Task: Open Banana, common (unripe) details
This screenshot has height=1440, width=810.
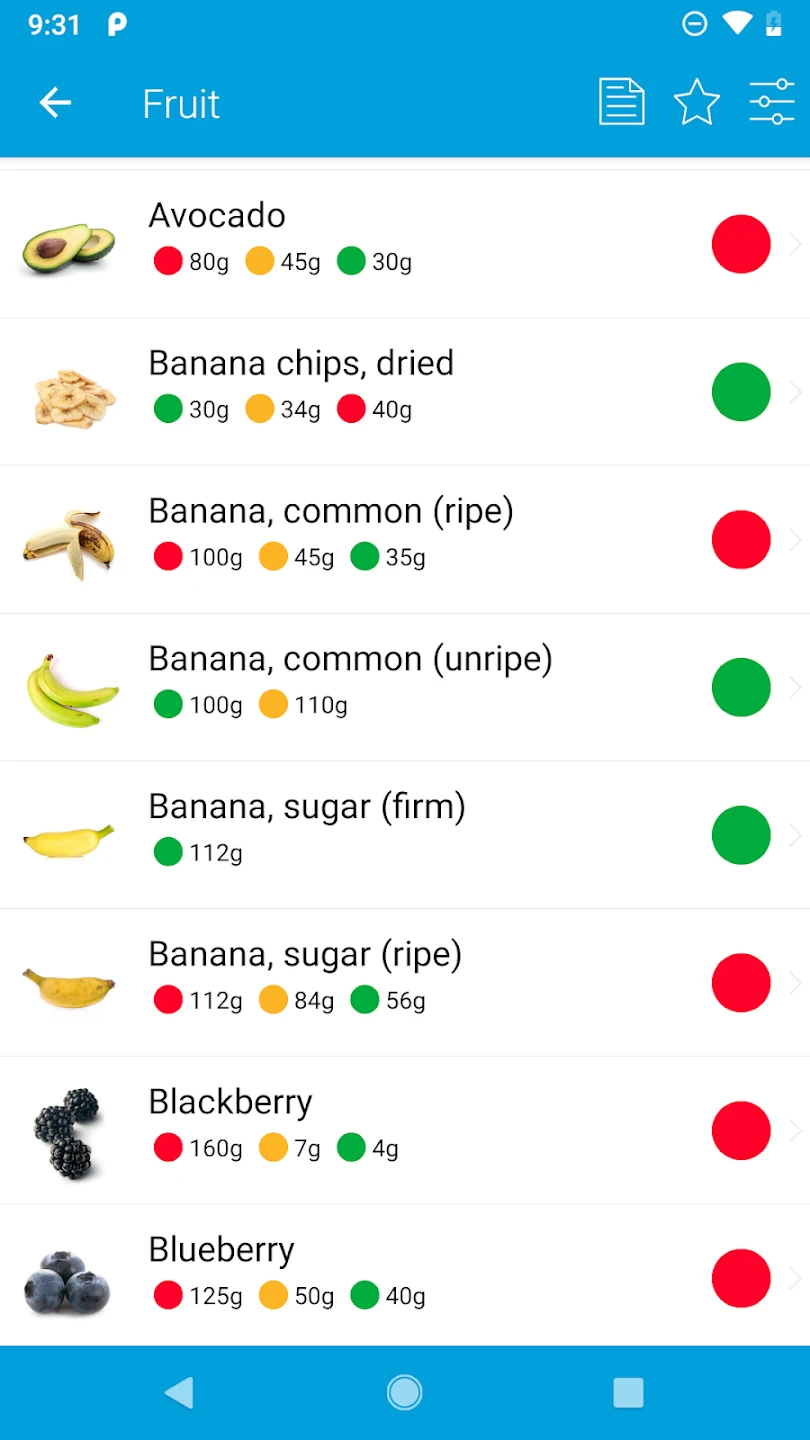Action: [405, 688]
